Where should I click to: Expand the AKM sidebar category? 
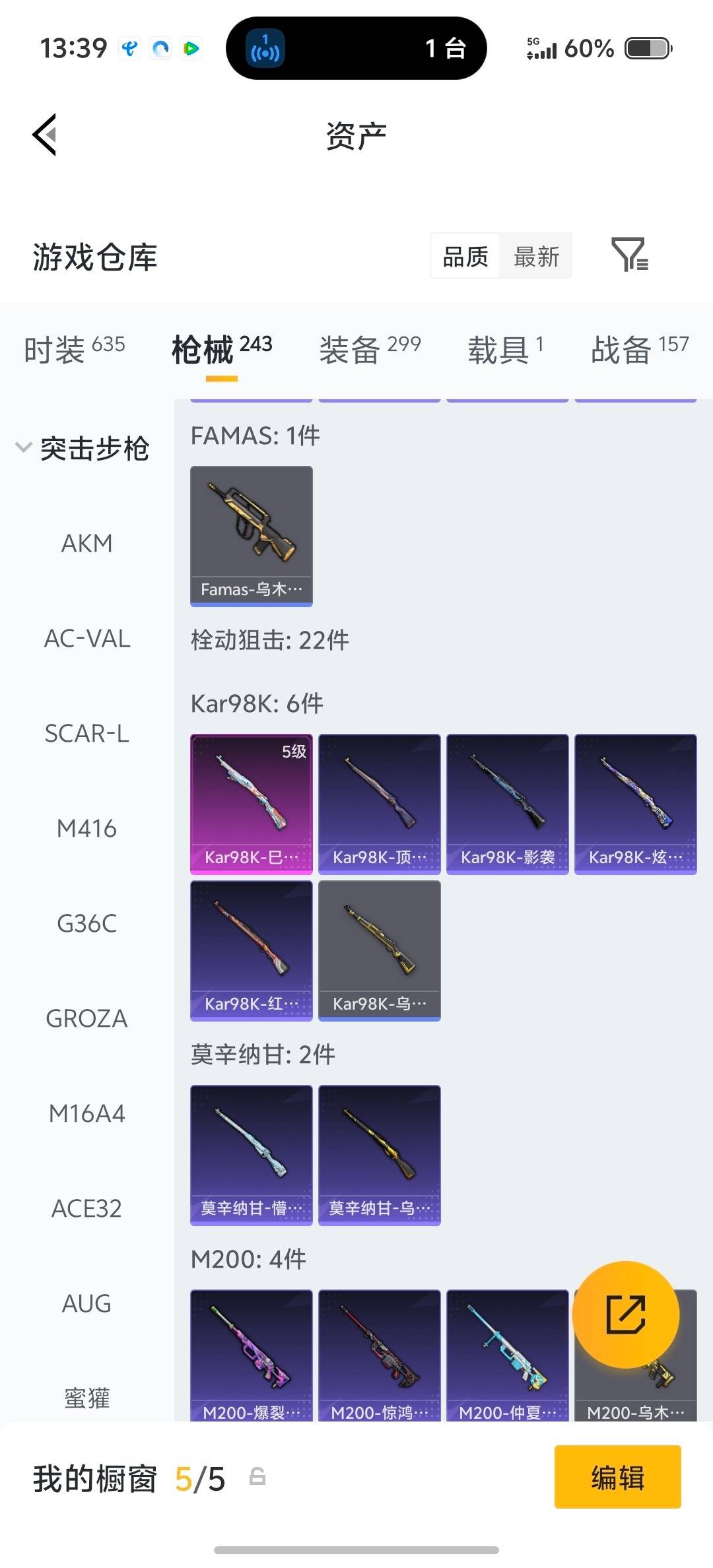(x=86, y=543)
